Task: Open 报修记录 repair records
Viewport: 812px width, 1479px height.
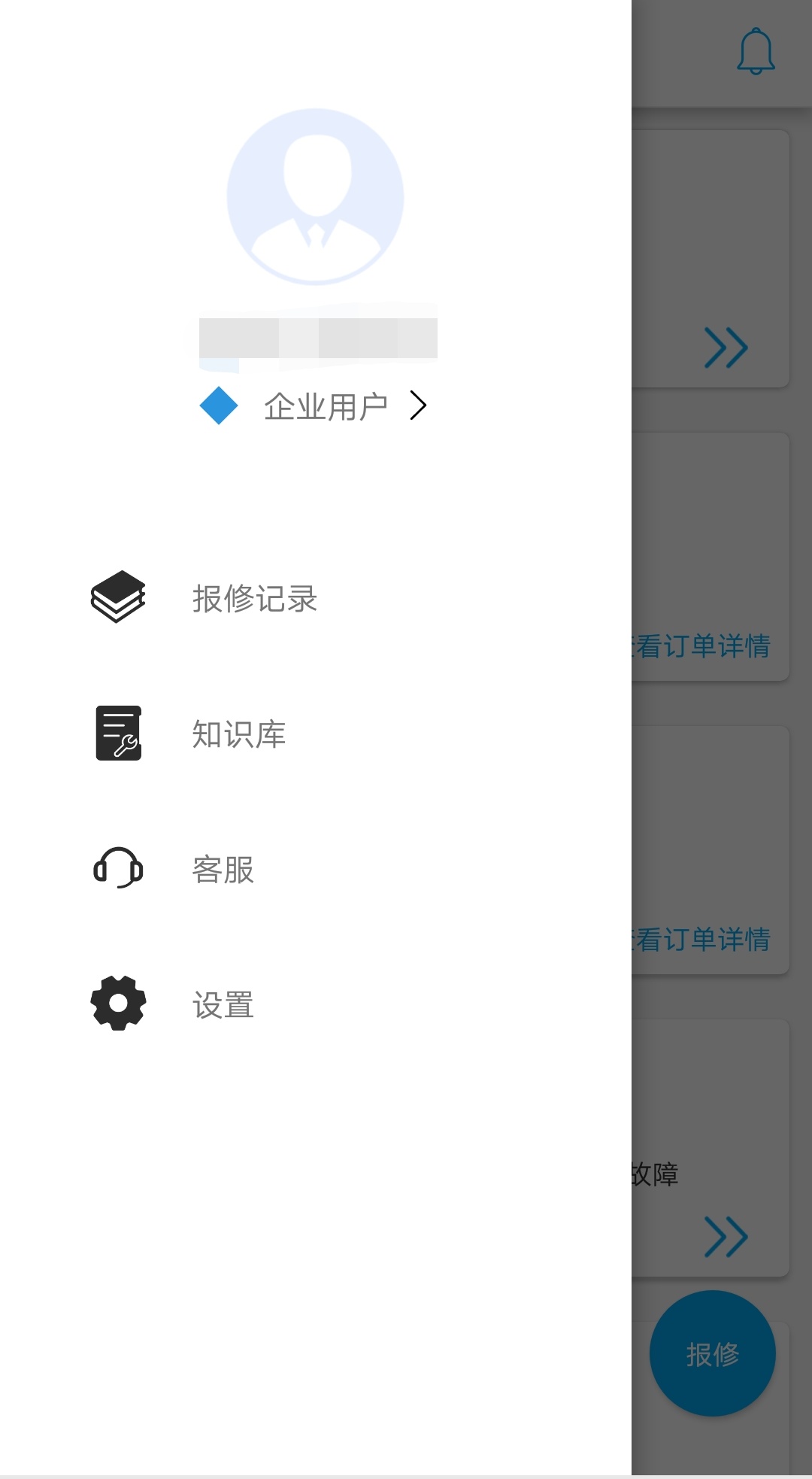Action: tap(254, 599)
